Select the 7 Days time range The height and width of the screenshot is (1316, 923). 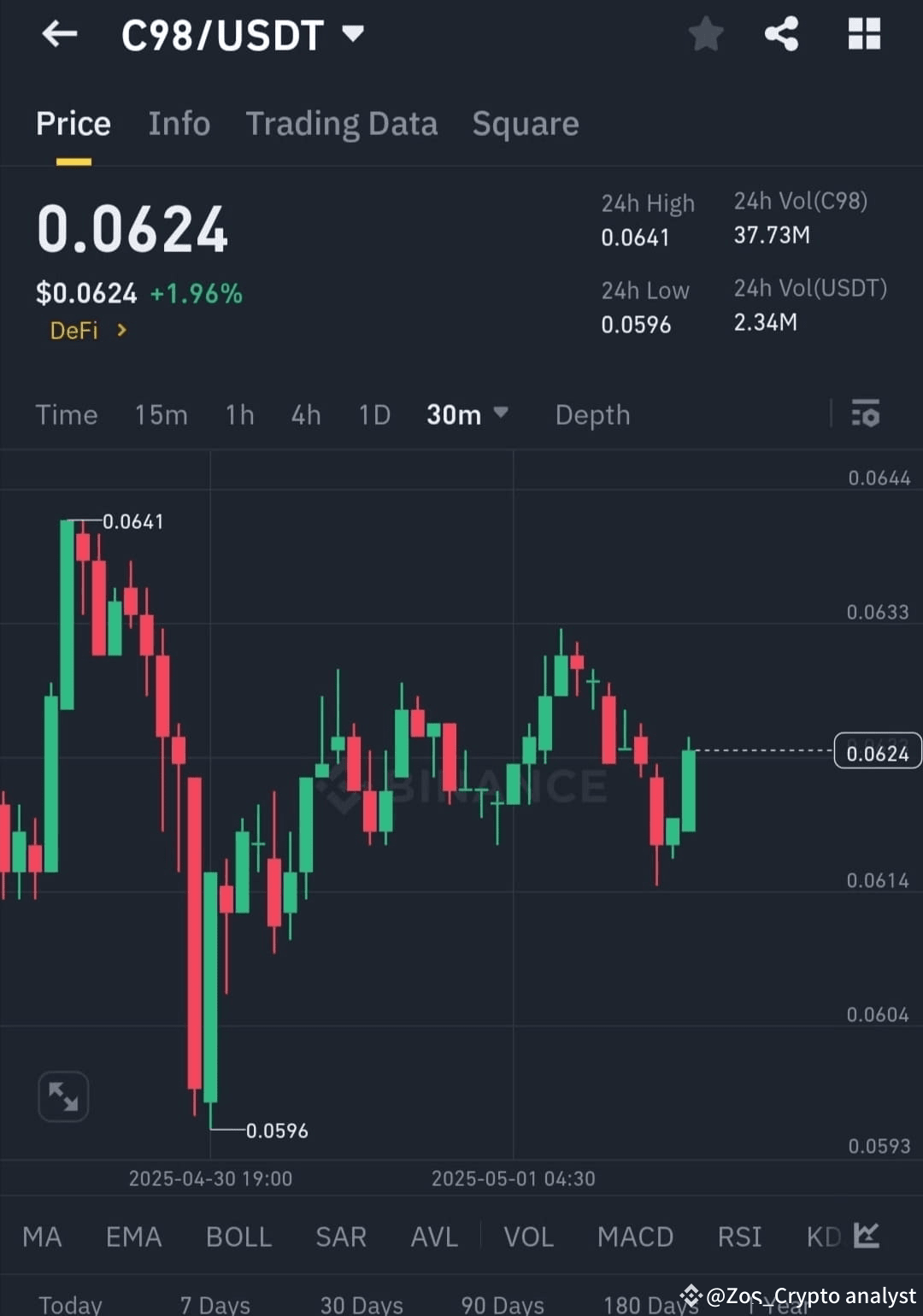(215, 1303)
